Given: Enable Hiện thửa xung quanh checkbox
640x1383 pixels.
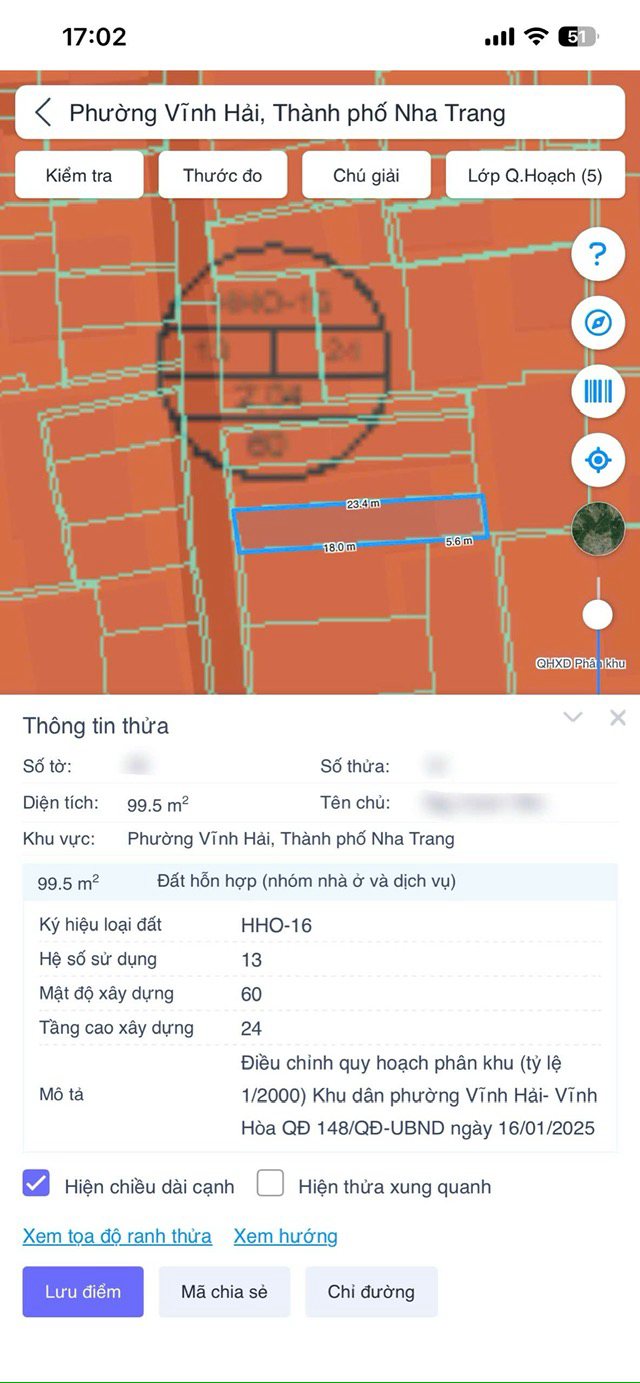Looking at the screenshot, I should click(270, 1184).
